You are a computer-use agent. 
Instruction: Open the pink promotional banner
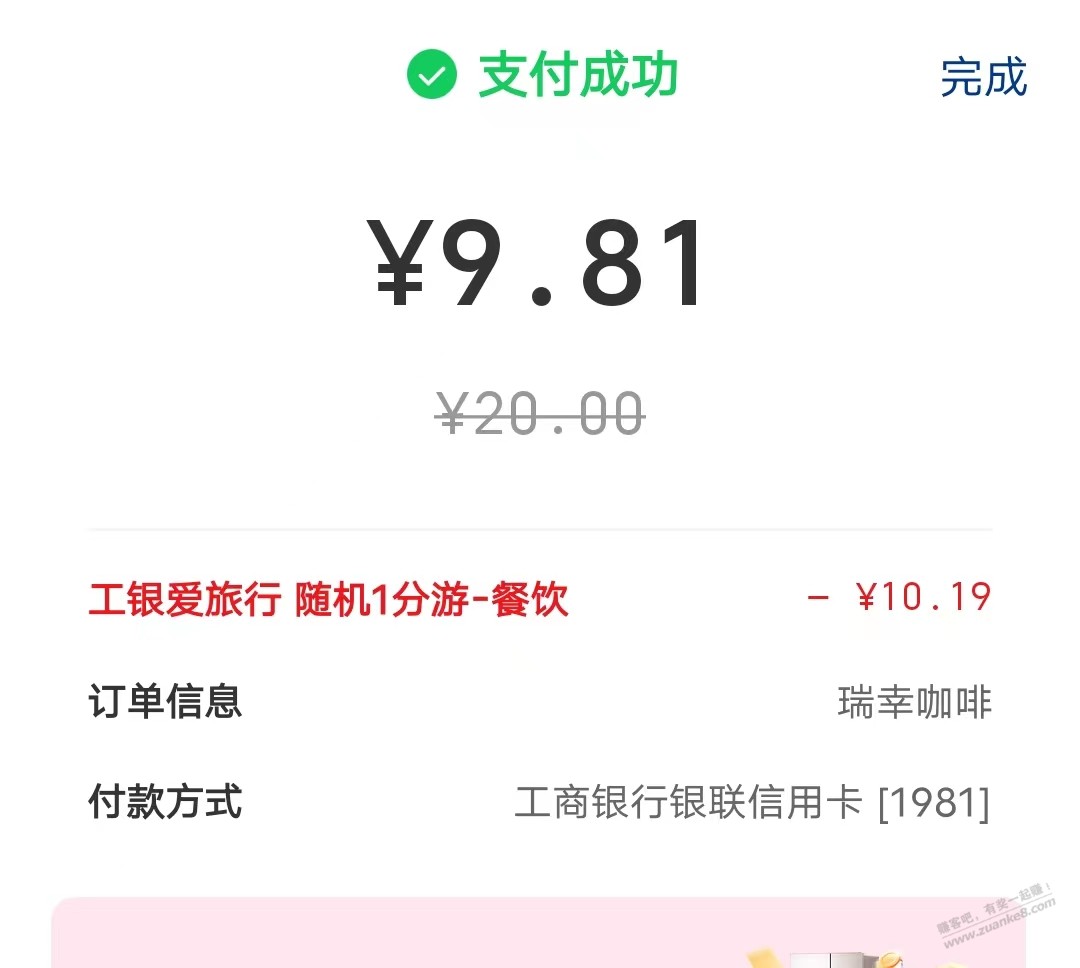pos(538,934)
